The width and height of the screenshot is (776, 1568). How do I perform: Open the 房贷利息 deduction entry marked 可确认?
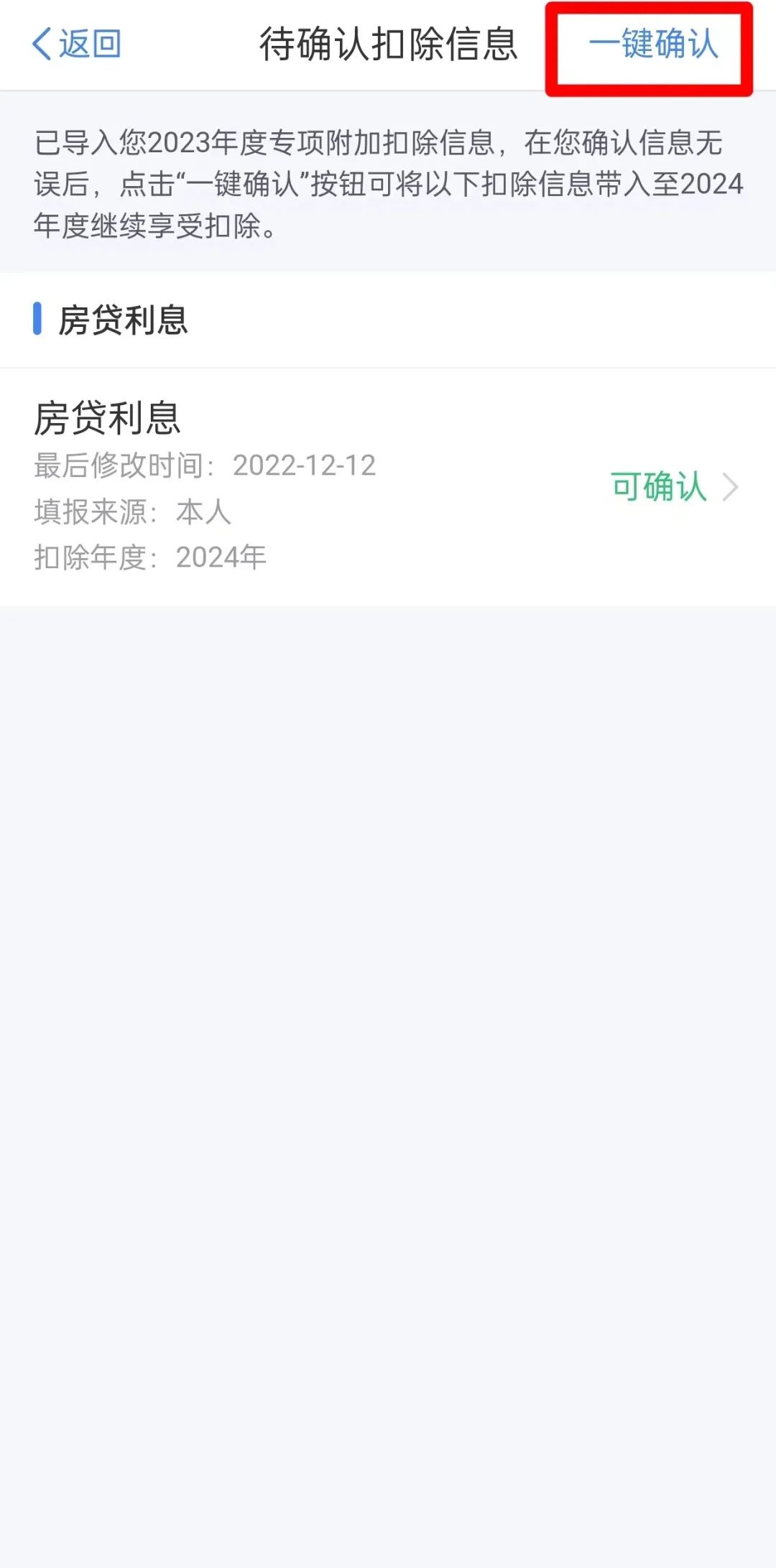[388, 487]
